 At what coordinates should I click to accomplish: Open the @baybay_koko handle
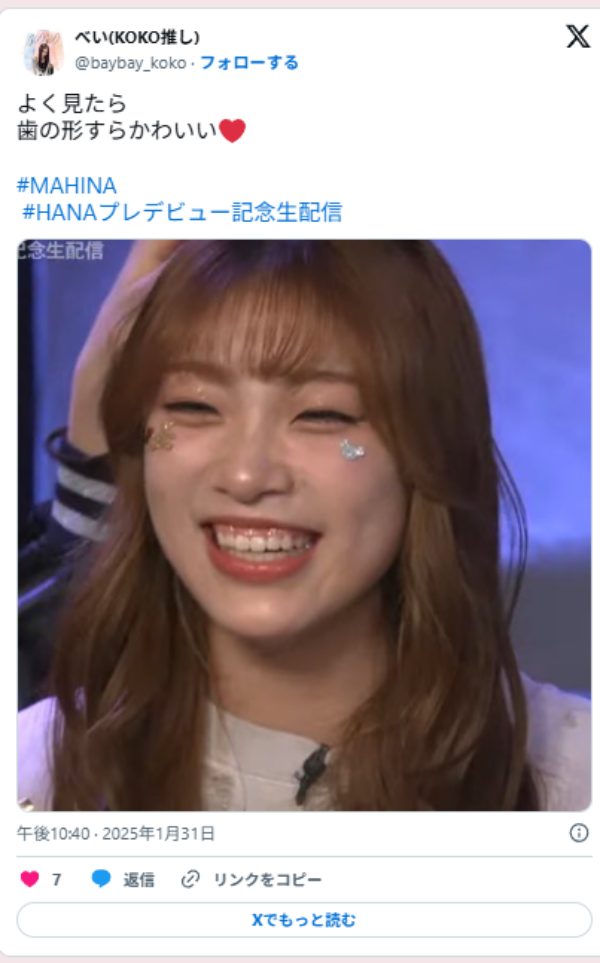point(131,62)
